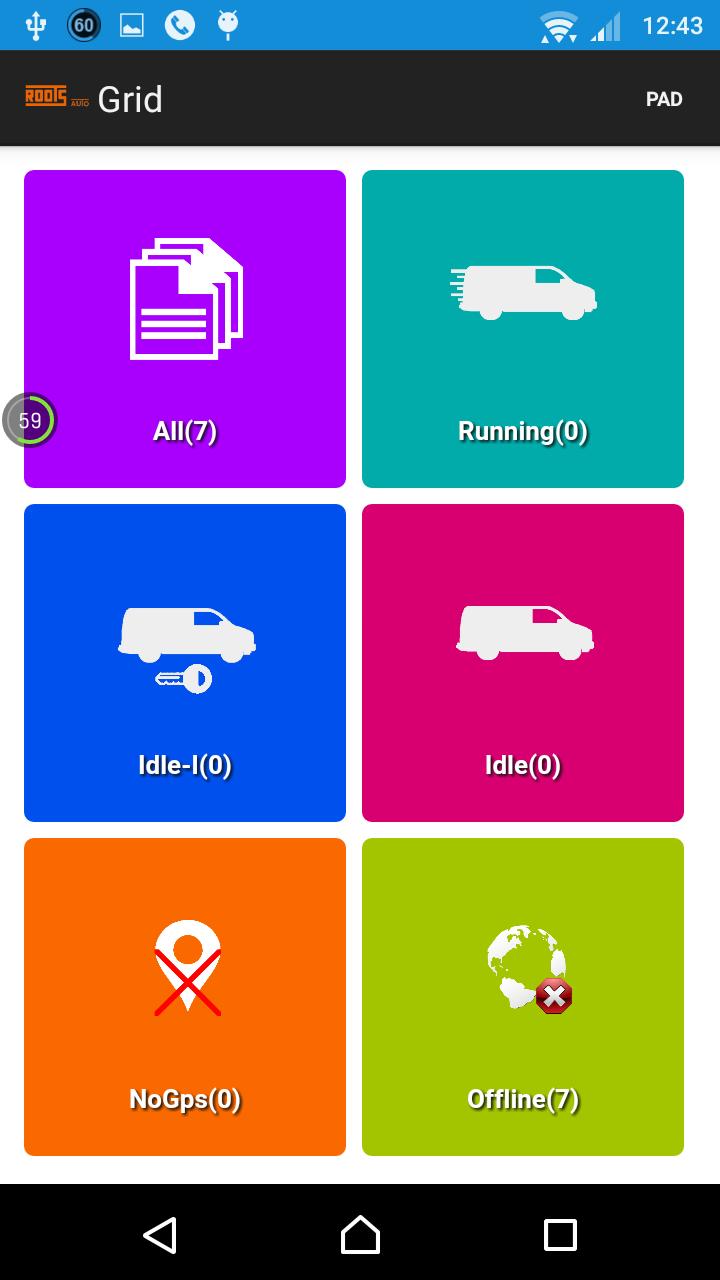Return to the home screen

pos(360,1235)
